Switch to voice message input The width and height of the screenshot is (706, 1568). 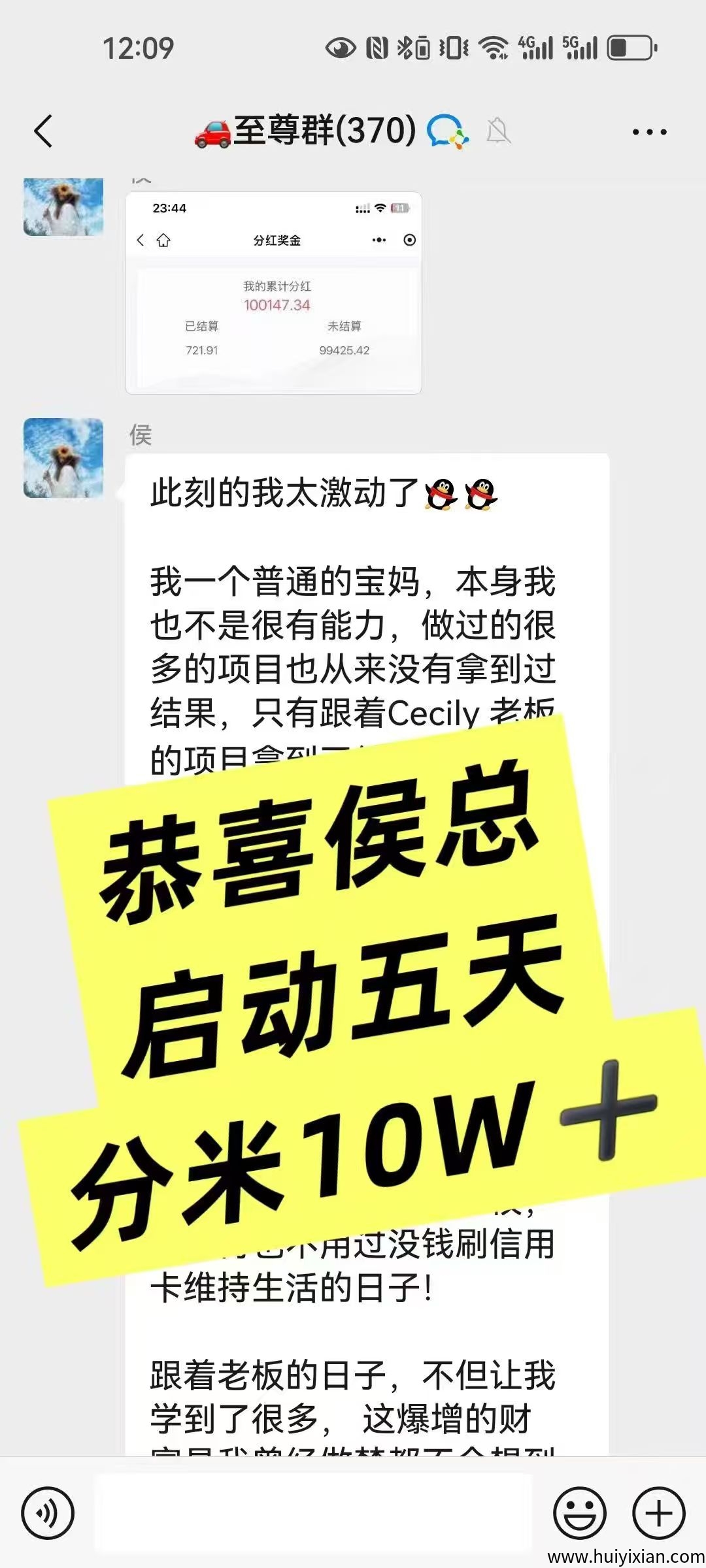[48, 1513]
